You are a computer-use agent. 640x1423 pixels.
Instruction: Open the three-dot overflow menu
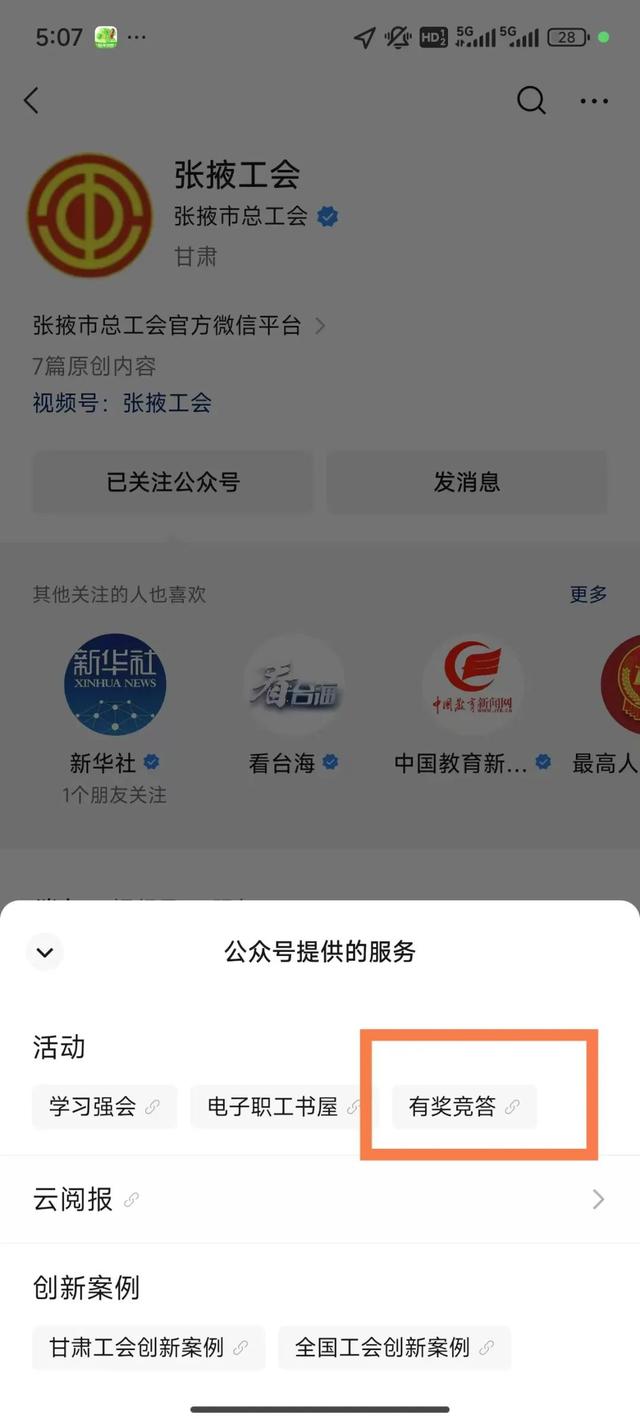click(594, 100)
